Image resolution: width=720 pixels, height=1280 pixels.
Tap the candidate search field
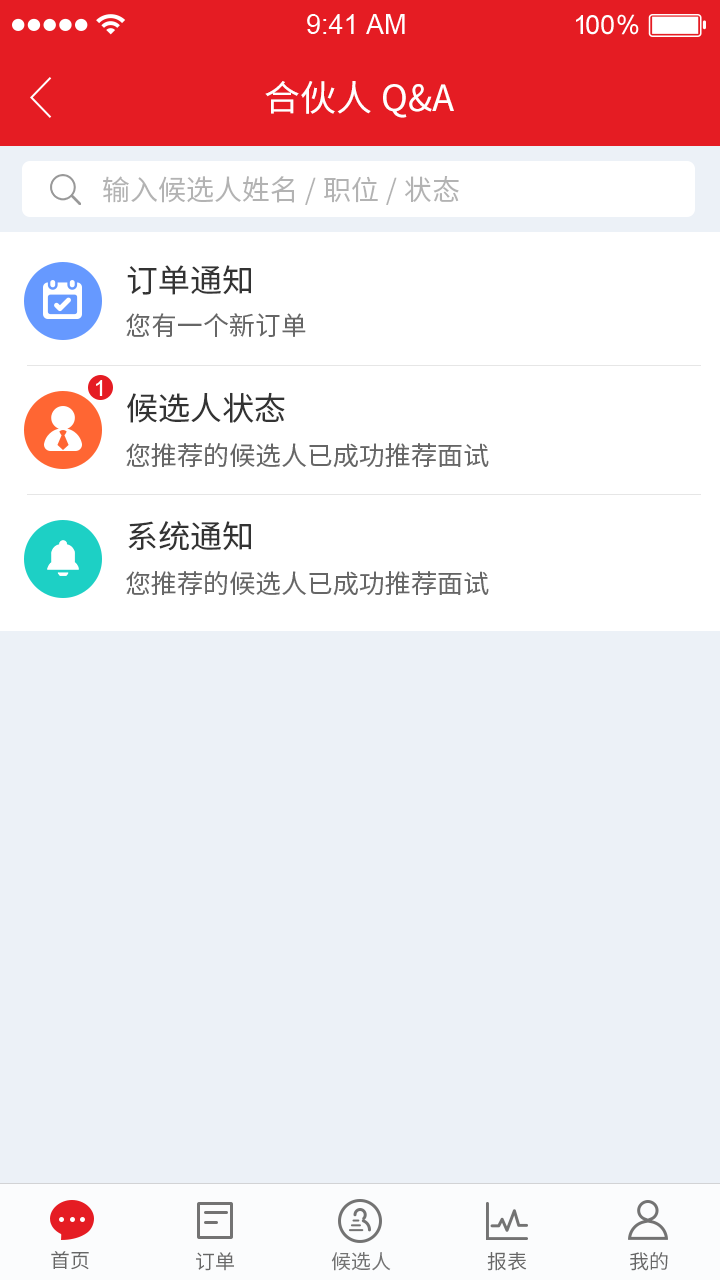[x=358, y=189]
